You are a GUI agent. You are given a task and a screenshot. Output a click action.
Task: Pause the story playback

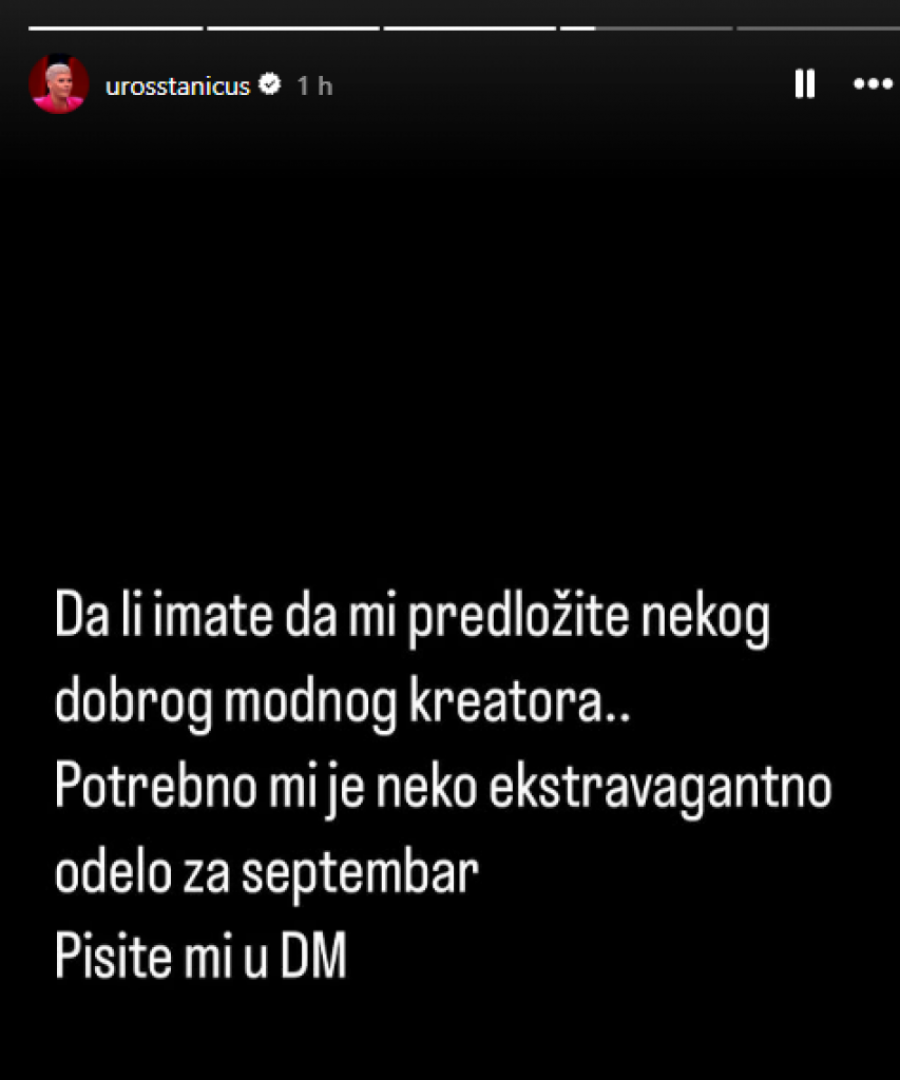click(804, 85)
